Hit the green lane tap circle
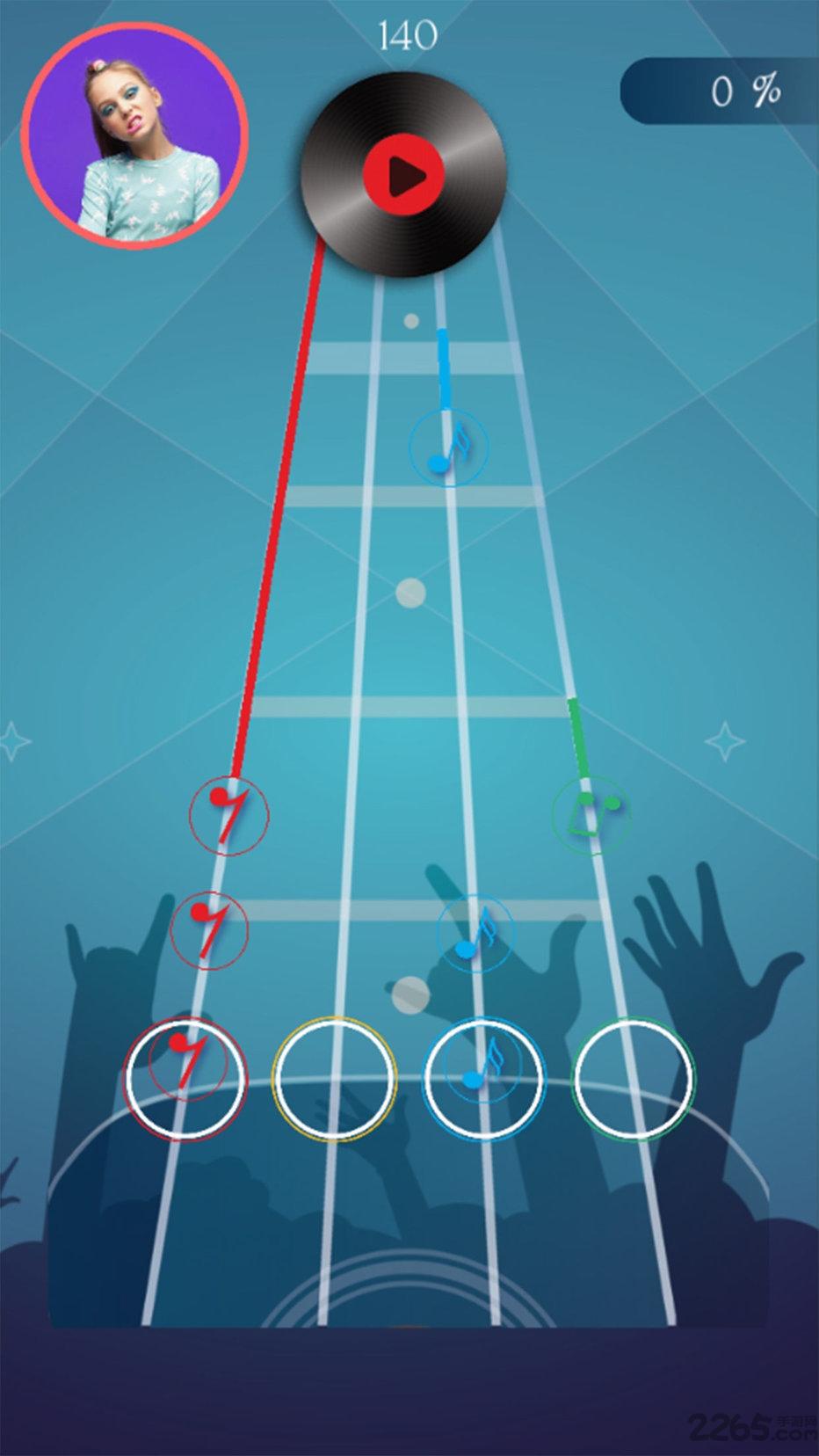 point(633,1078)
